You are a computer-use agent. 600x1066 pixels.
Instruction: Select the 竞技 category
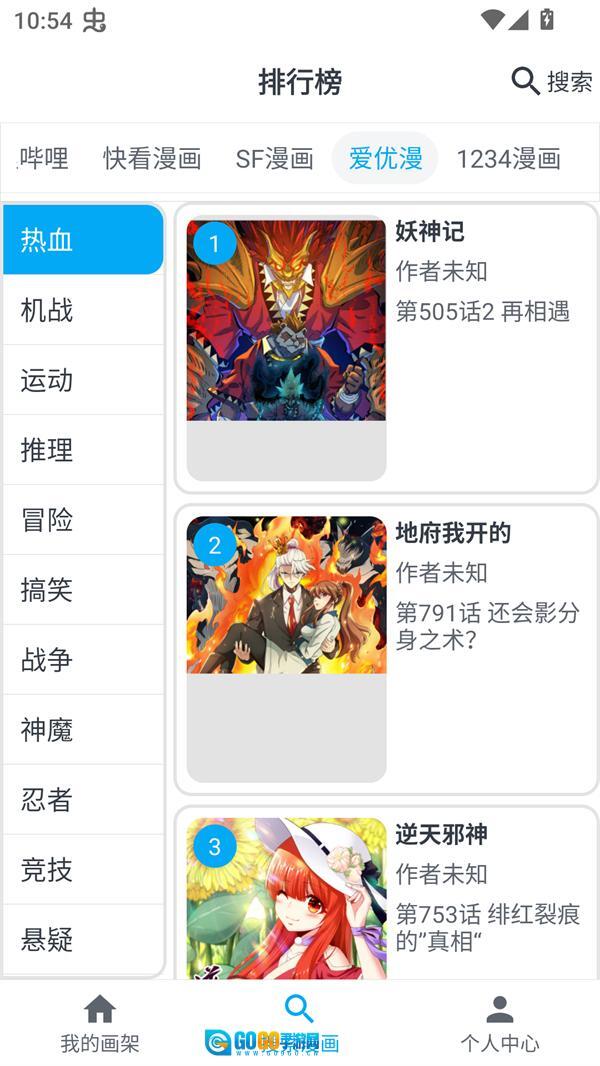[x=83, y=870]
